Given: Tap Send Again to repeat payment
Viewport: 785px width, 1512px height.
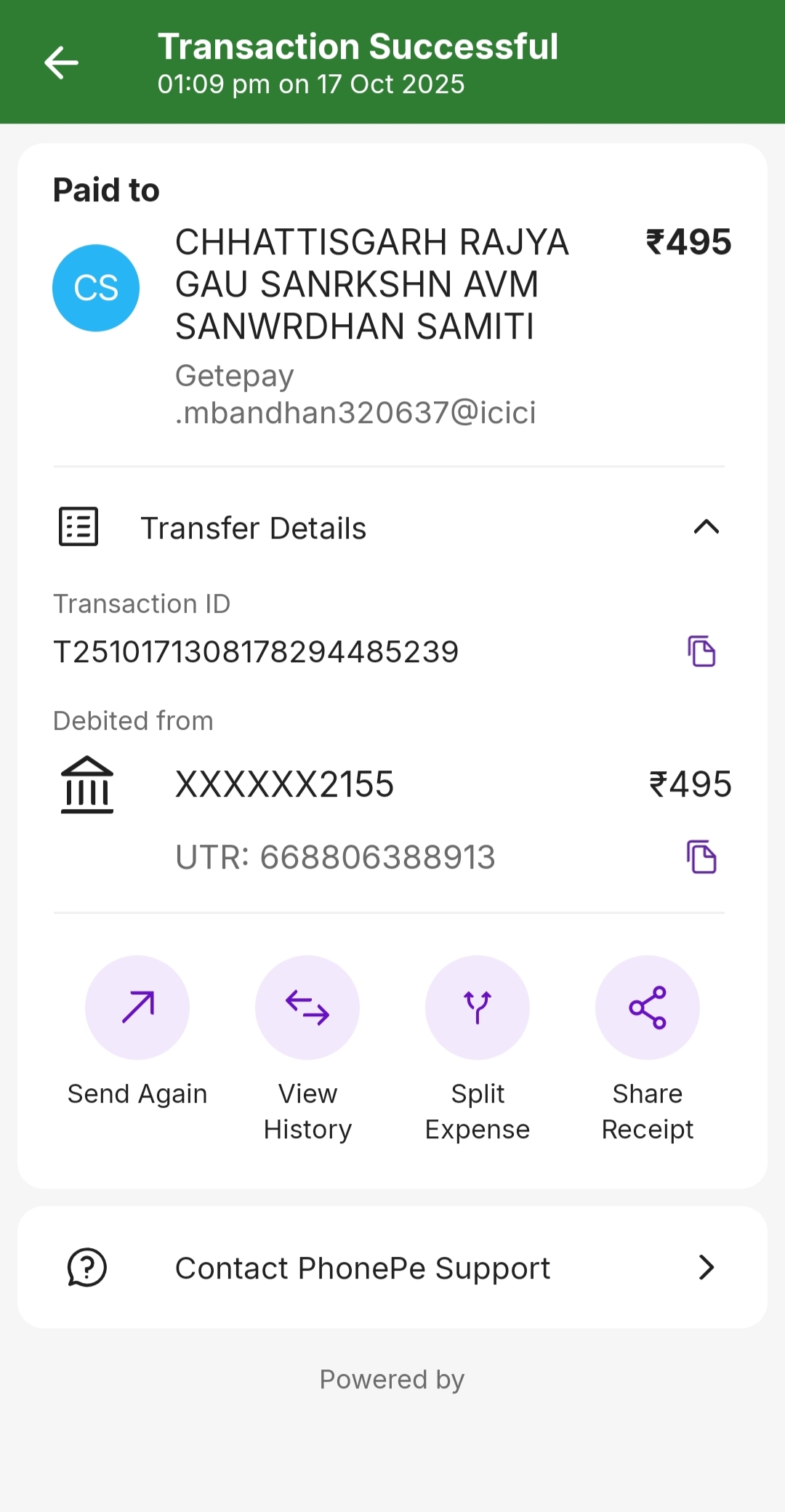Looking at the screenshot, I should 137,1008.
